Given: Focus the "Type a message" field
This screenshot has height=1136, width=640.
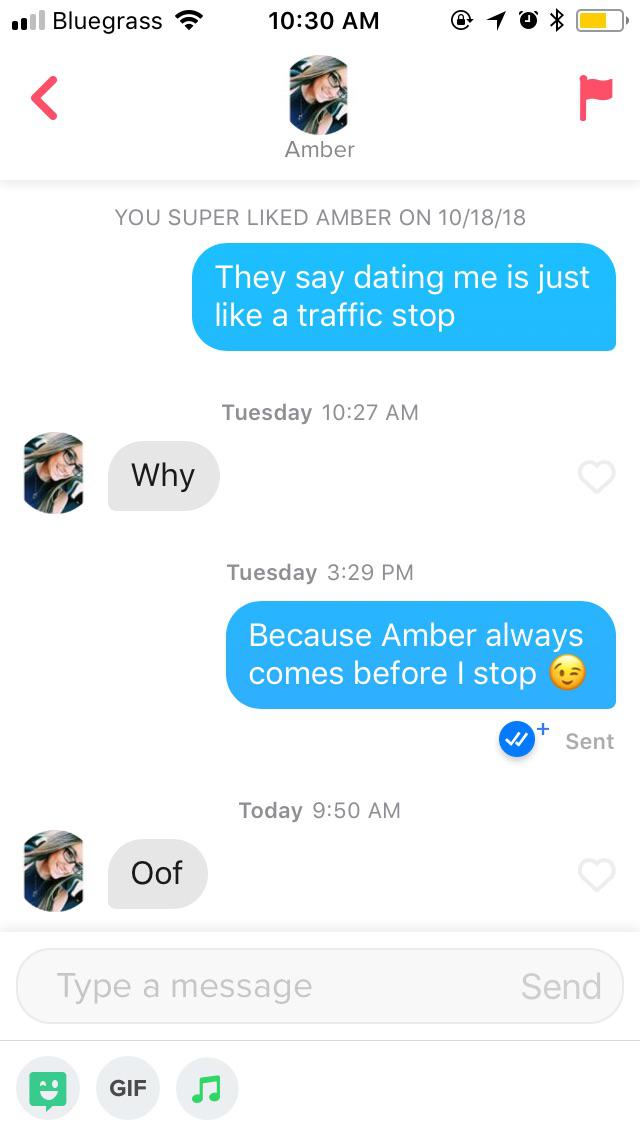Looking at the screenshot, I should pos(260,986).
